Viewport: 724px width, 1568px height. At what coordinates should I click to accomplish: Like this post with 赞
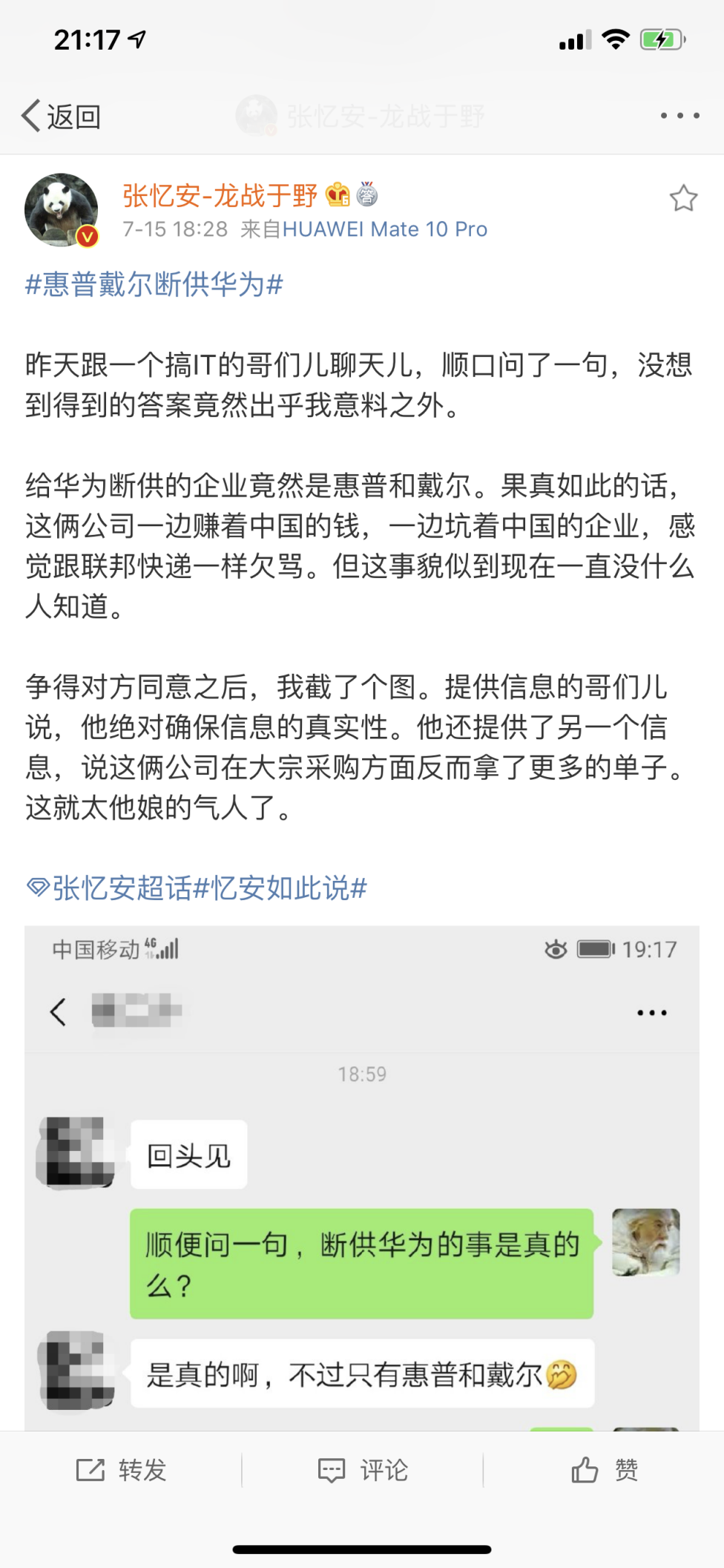coord(605,1470)
